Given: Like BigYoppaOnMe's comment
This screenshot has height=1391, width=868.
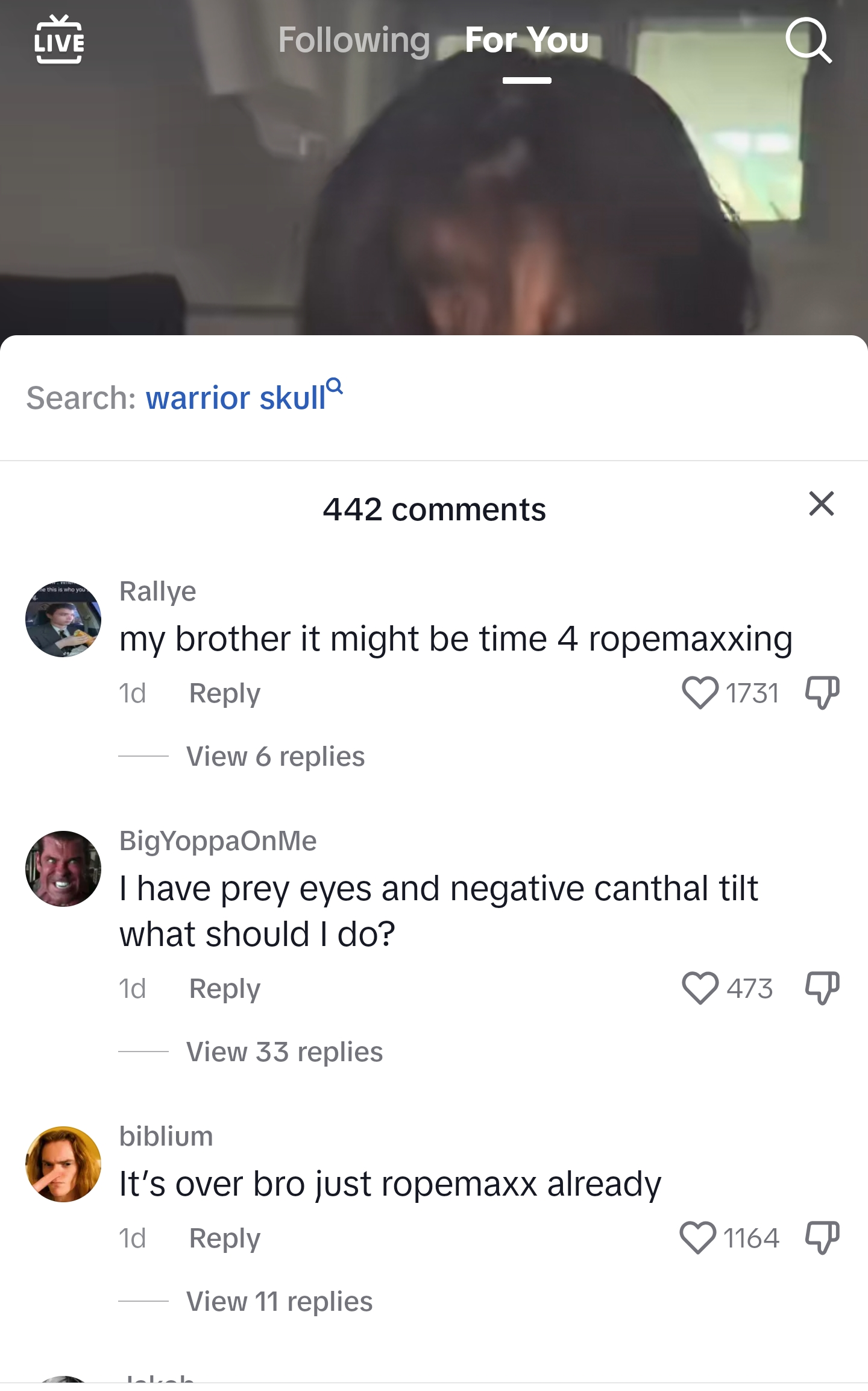Looking at the screenshot, I should click(x=700, y=988).
